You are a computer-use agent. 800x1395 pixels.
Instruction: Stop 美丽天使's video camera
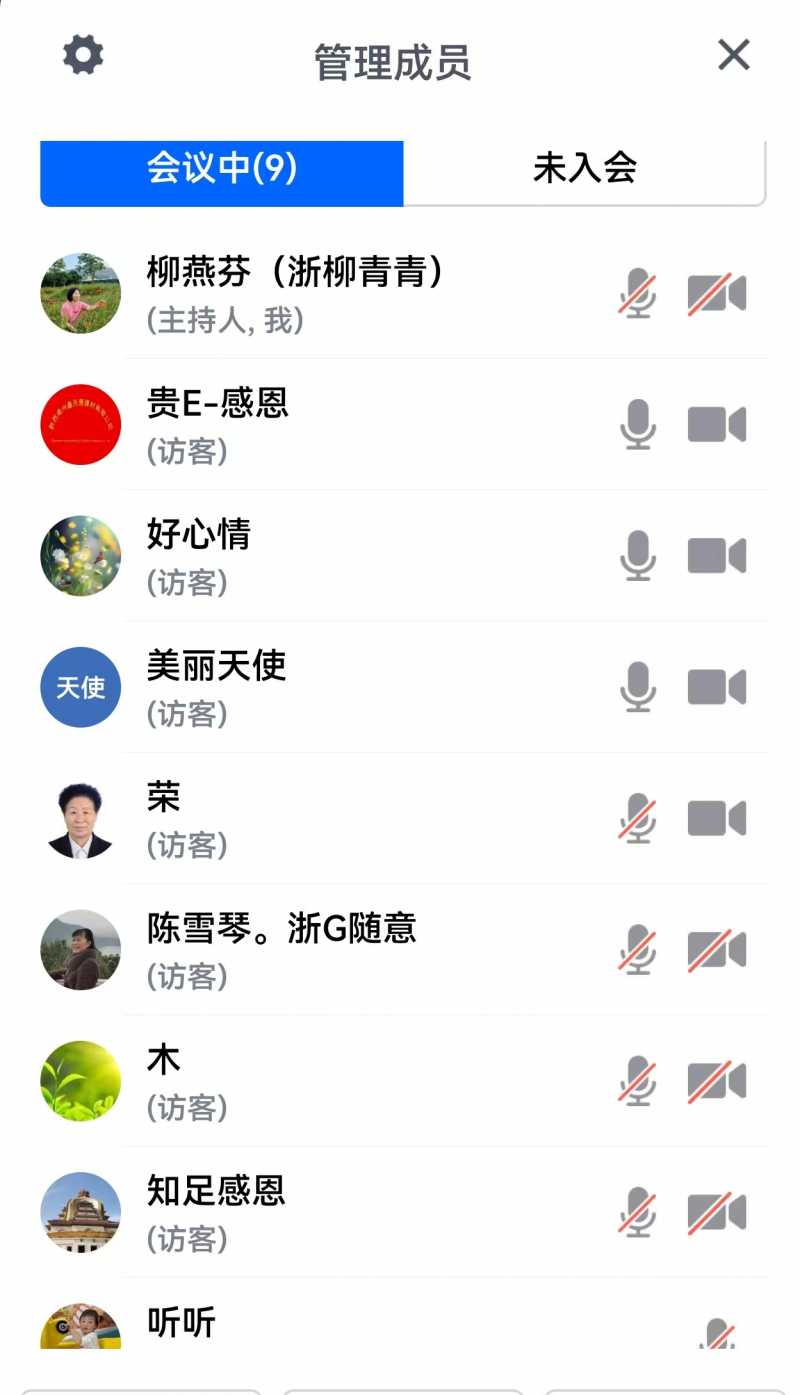716,688
